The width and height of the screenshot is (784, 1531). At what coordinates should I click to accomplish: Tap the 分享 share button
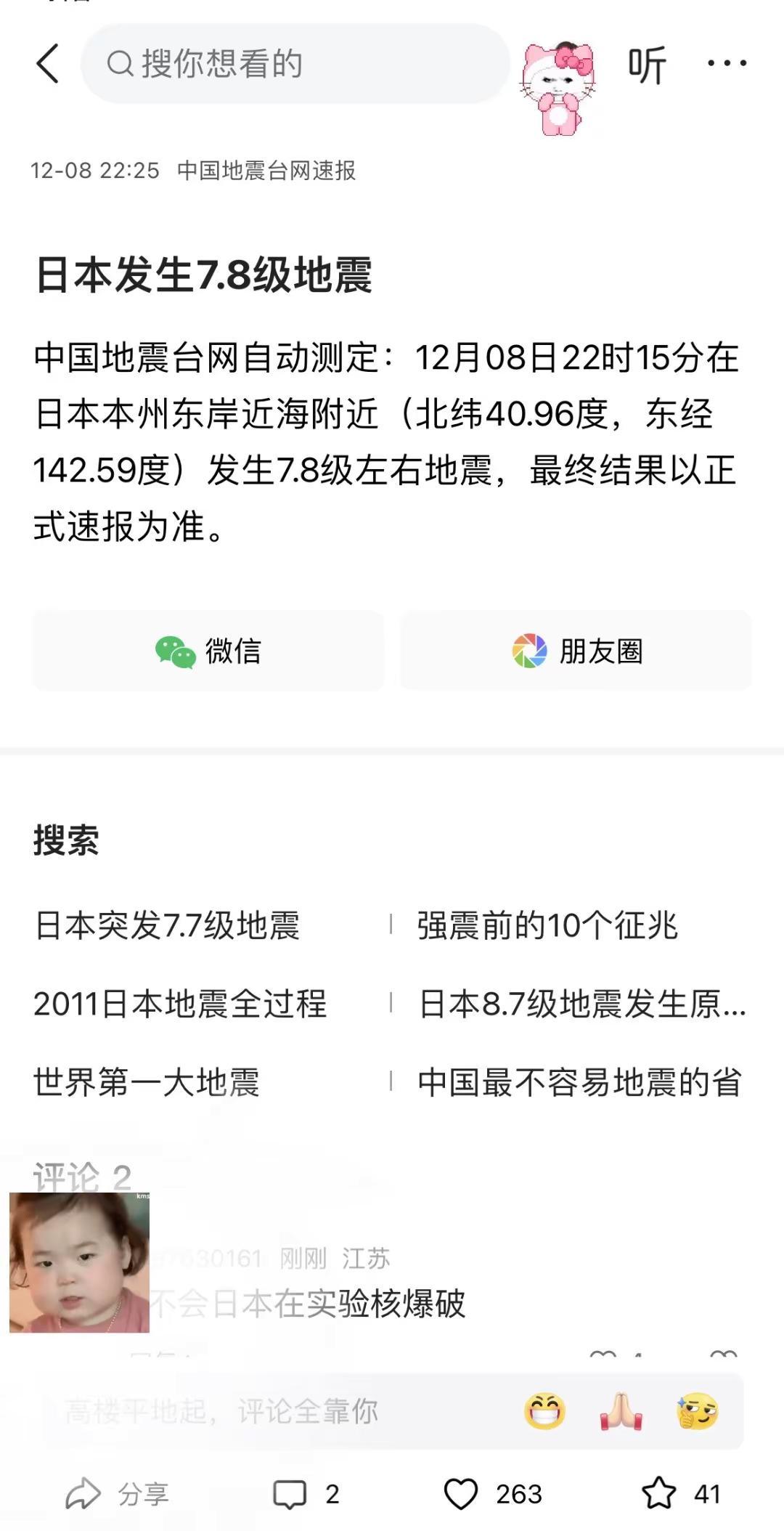[118, 1494]
